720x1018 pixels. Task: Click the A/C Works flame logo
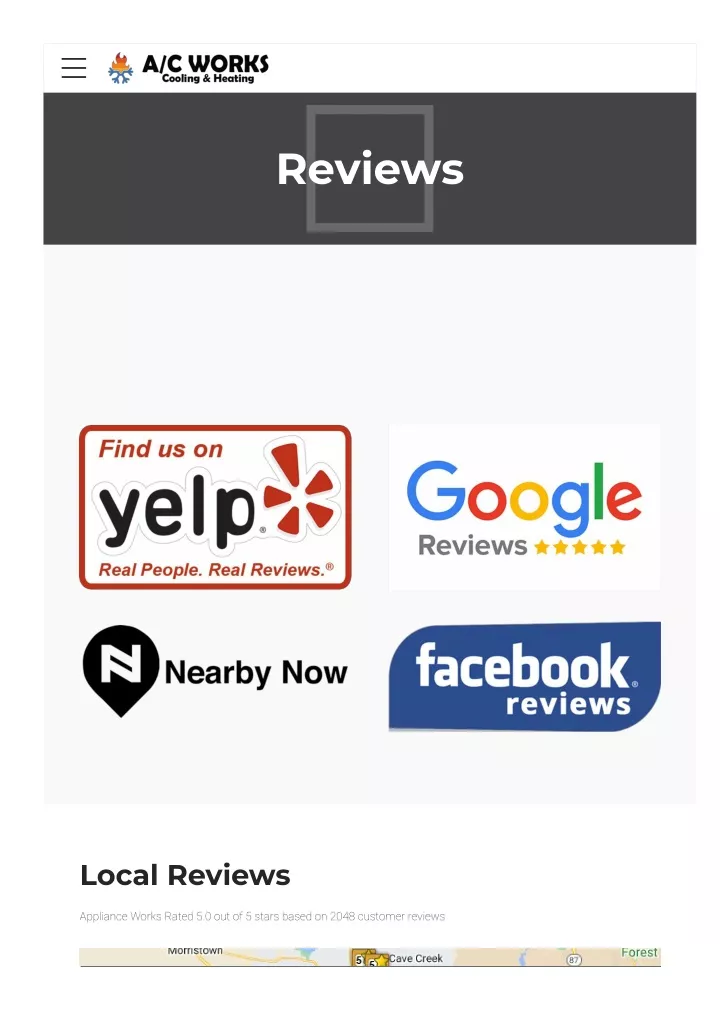(120, 67)
